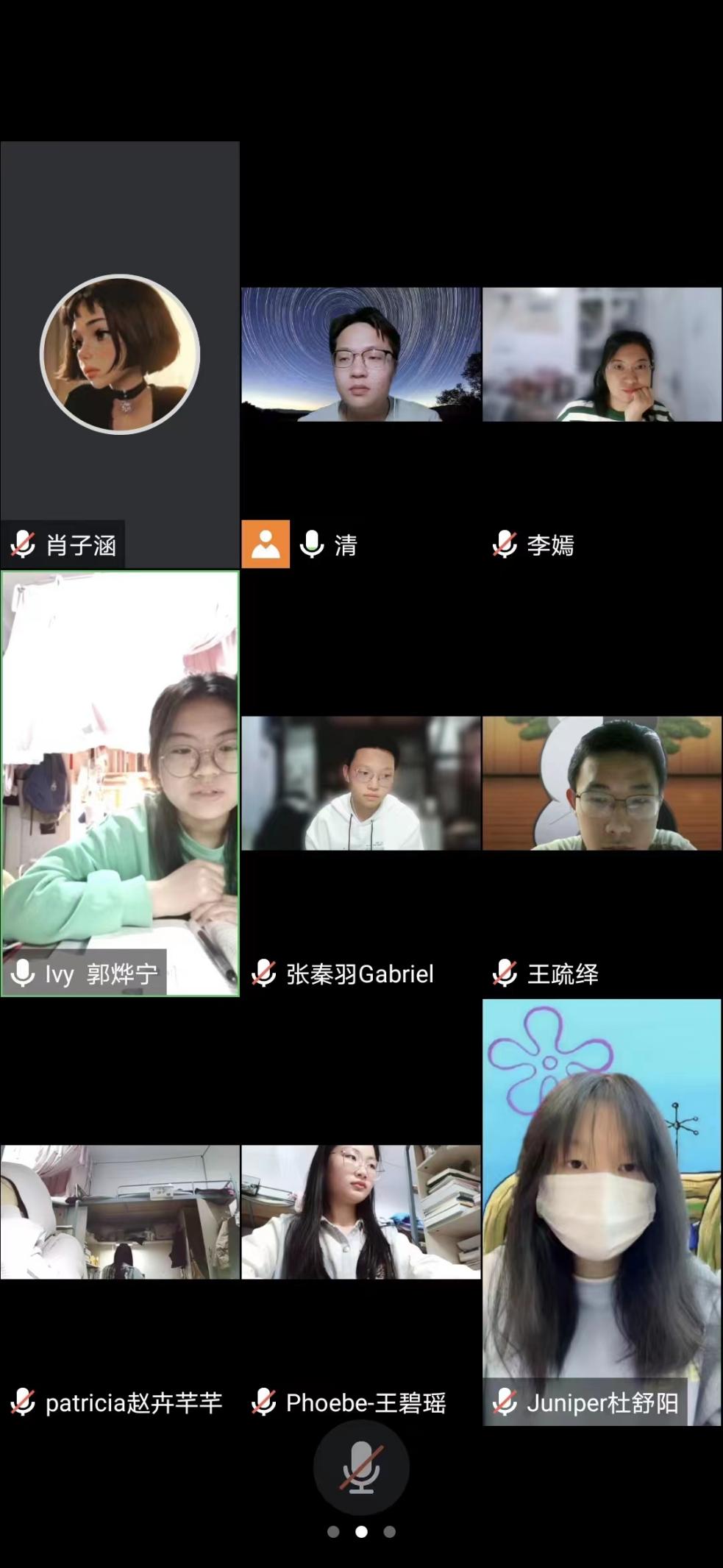
Task: Open Juniper杜舒阳's video tile
Action: 602,1212
